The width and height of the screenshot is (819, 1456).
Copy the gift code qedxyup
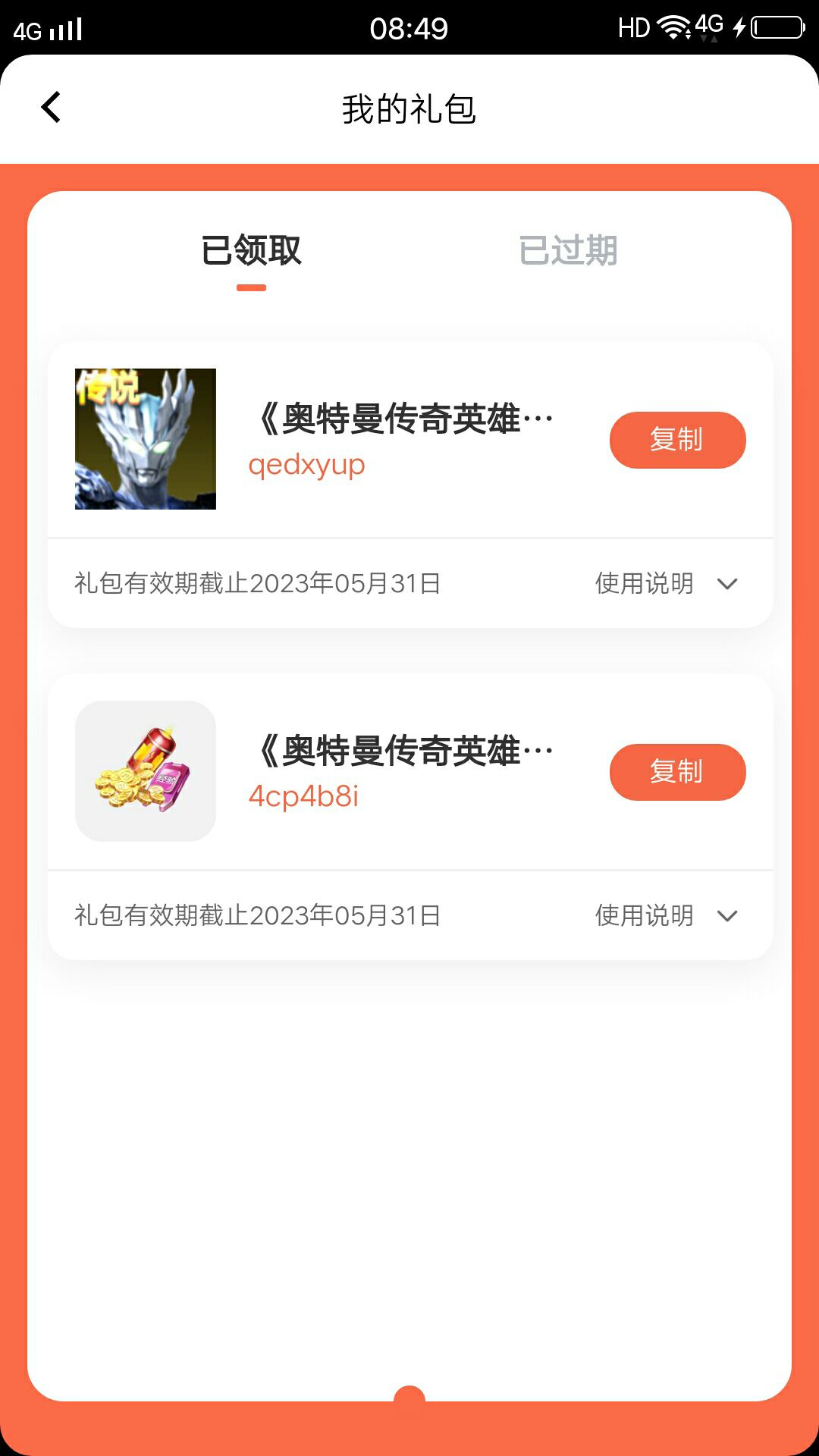[x=677, y=440]
